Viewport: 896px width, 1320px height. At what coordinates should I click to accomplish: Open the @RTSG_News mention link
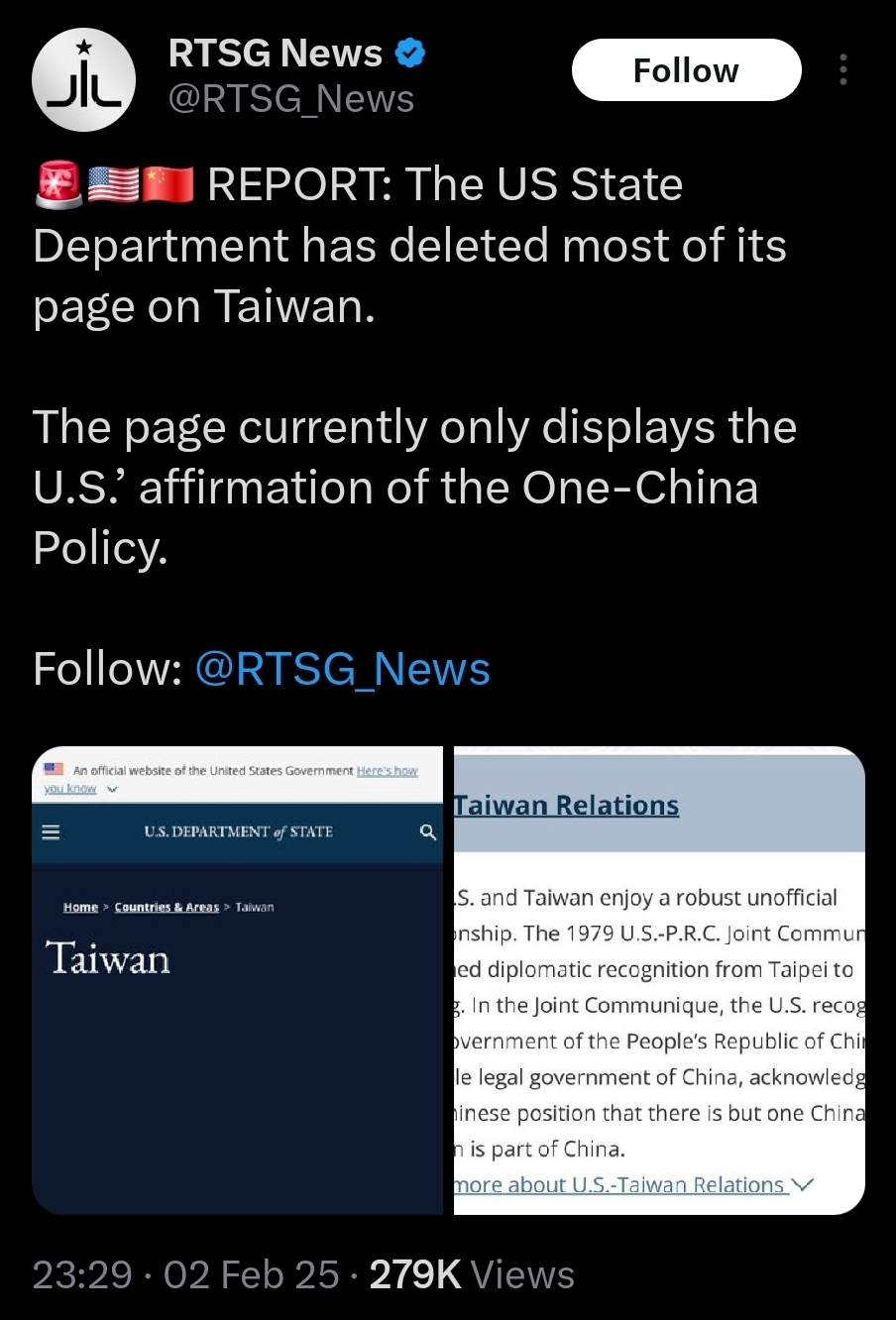(x=342, y=669)
